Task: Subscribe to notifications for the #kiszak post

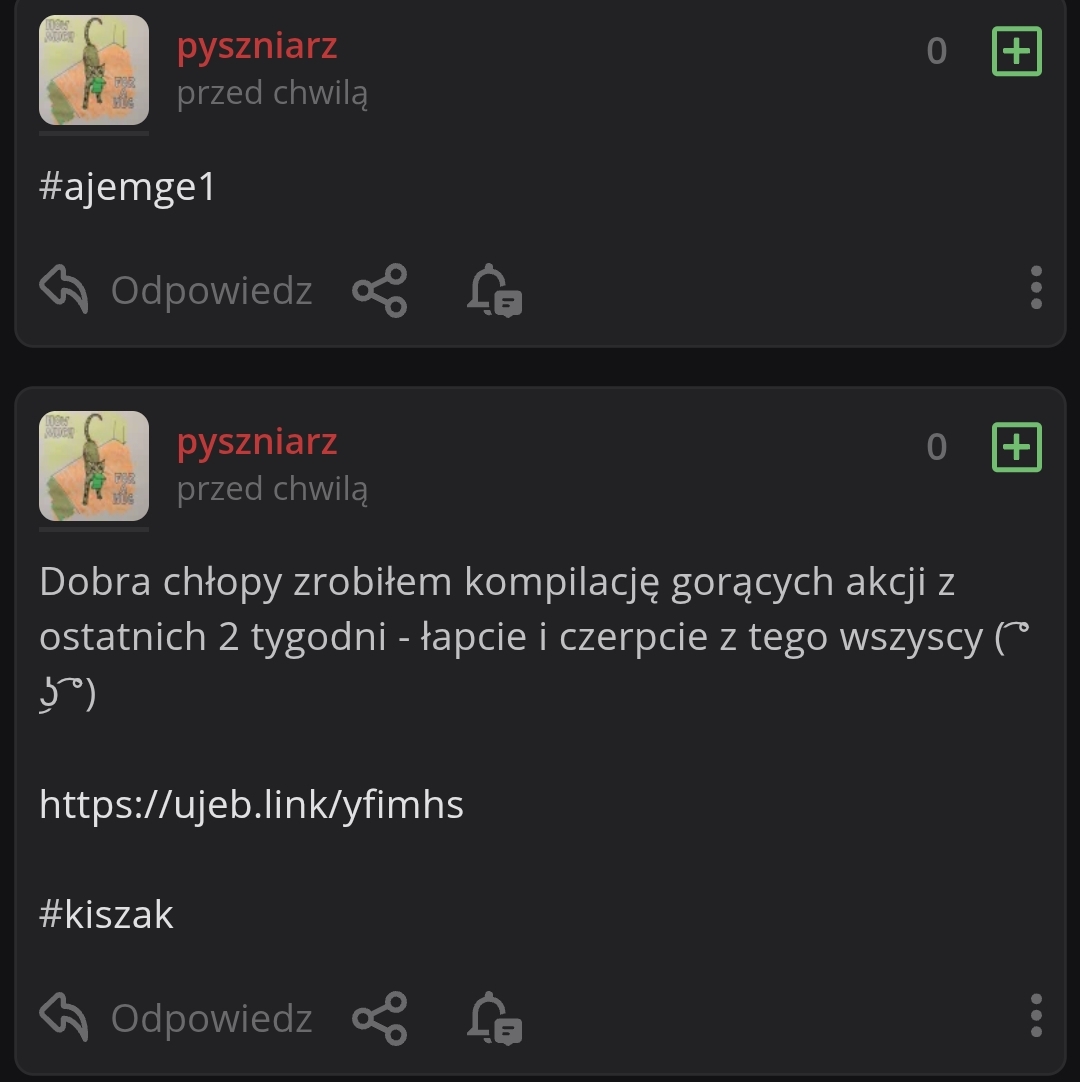Action: (x=494, y=1019)
